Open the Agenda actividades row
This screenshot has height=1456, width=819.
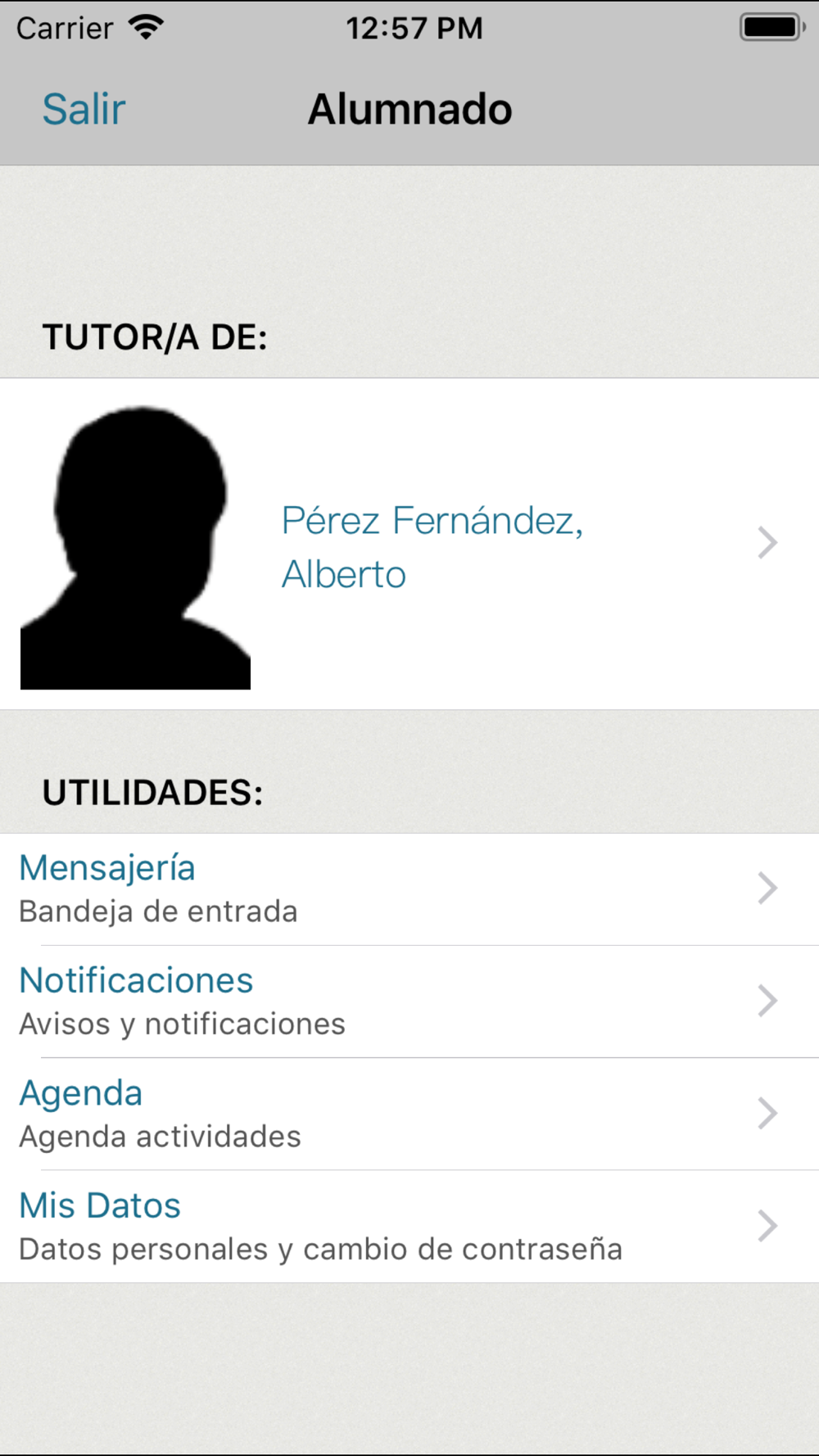409,1114
